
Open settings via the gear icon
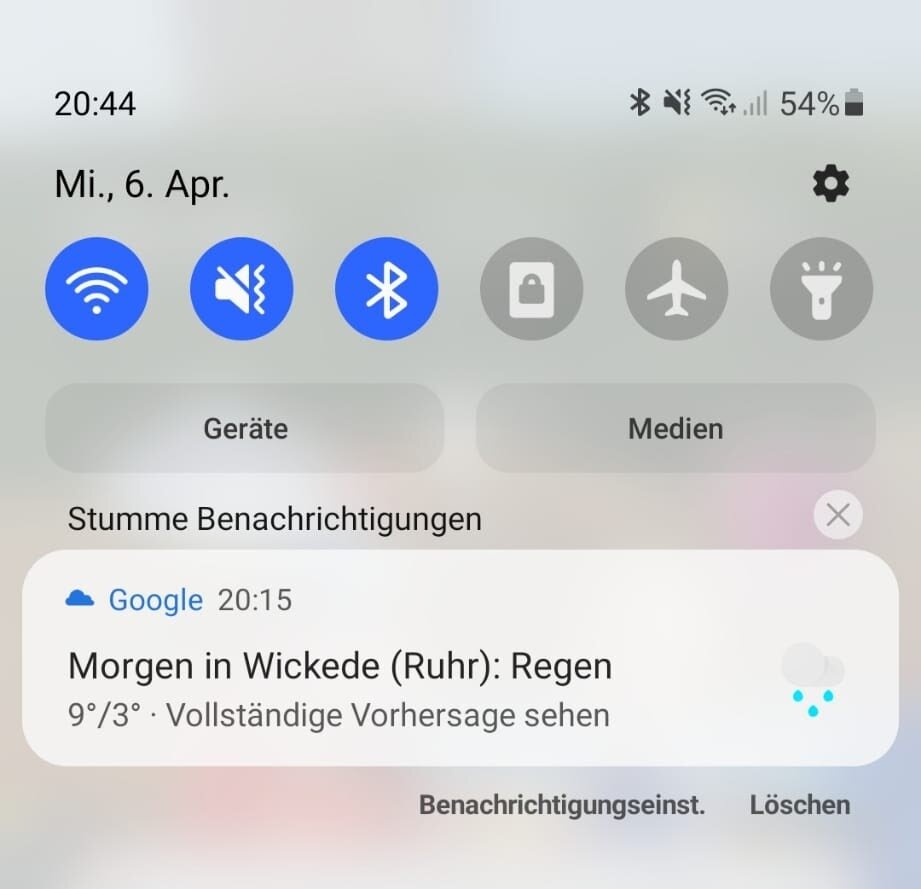tap(830, 184)
